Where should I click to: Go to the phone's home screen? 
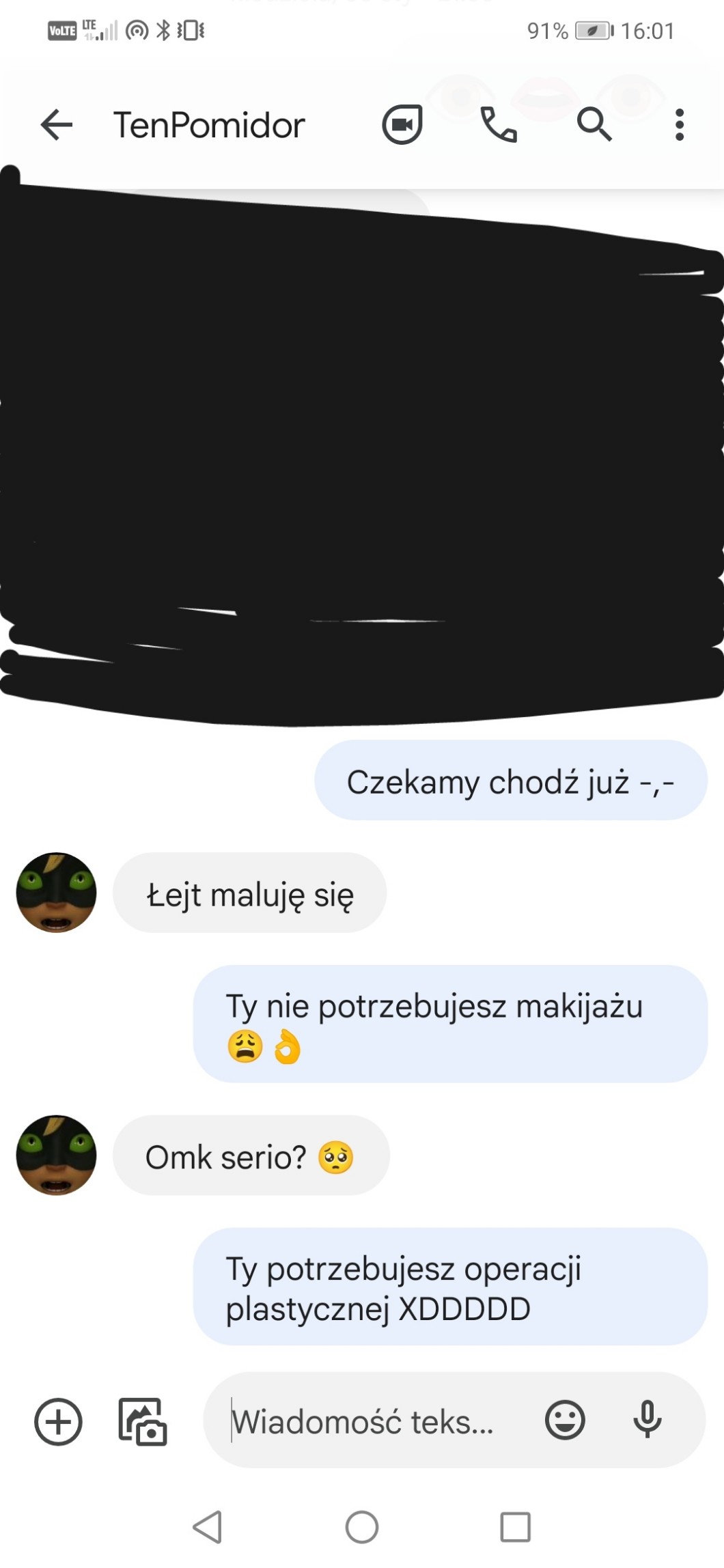click(362, 1527)
